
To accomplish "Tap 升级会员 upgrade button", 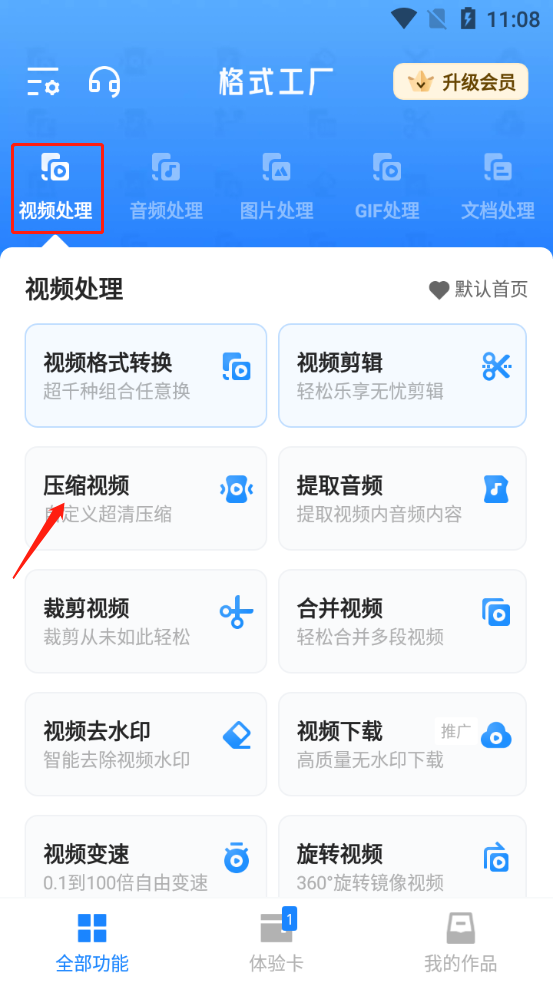I will [x=461, y=82].
